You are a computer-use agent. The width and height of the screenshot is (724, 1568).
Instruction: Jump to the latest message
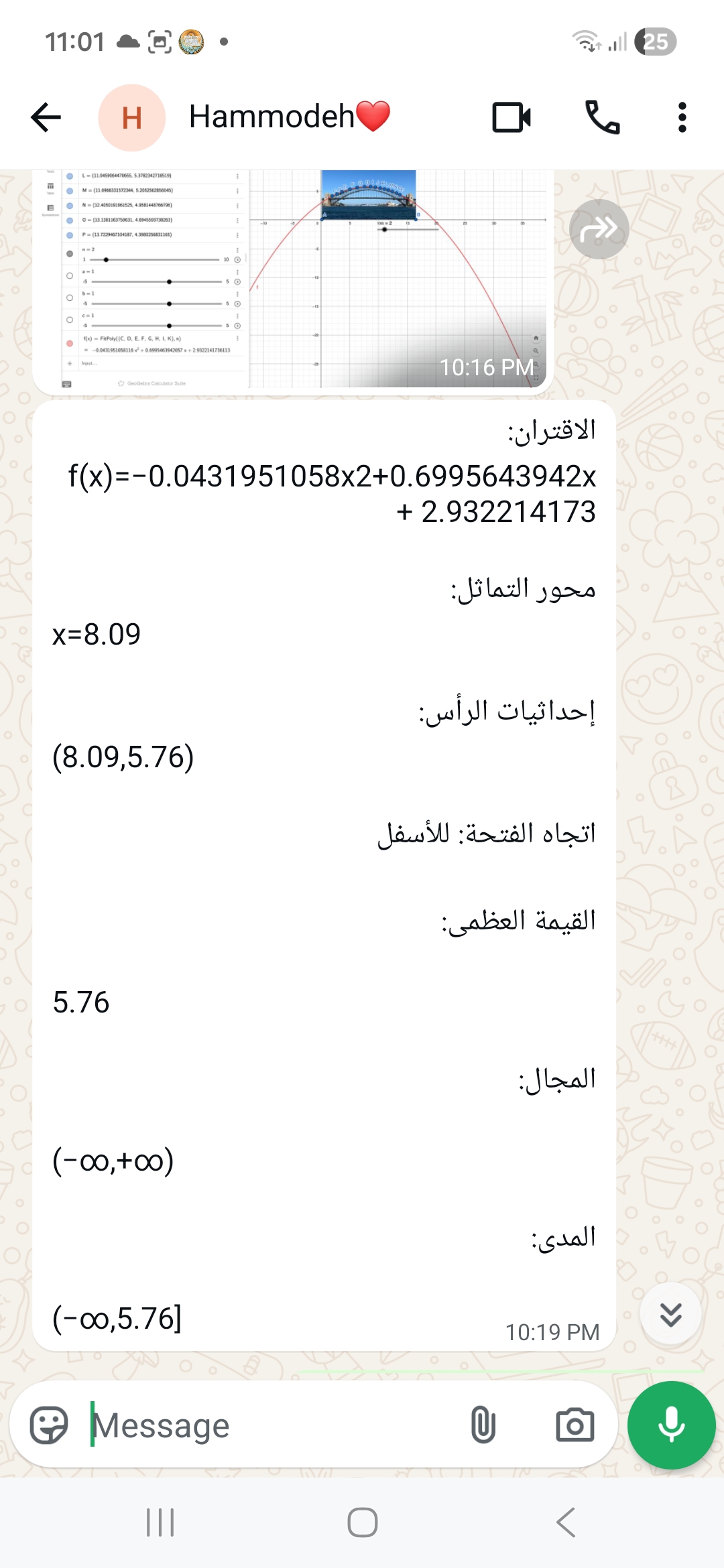tap(670, 1314)
